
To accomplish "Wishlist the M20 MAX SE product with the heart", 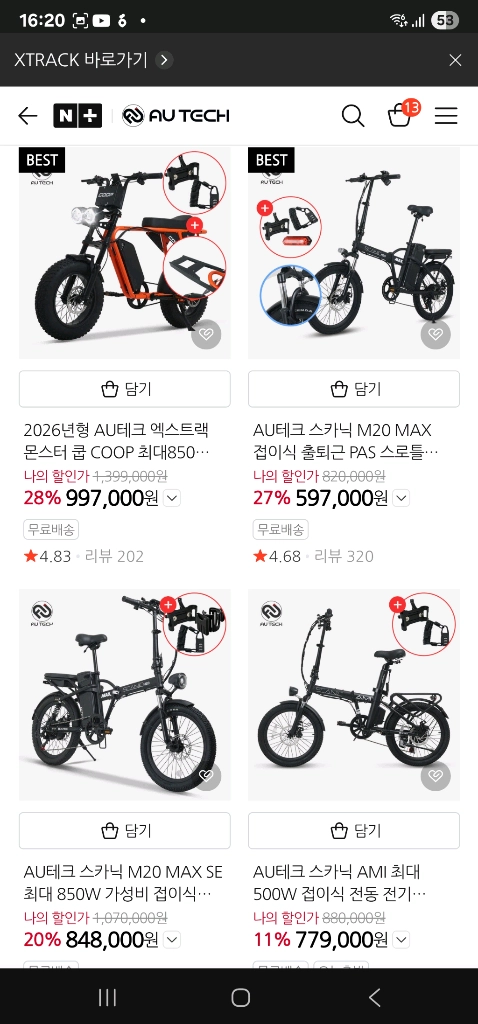I will (x=206, y=776).
